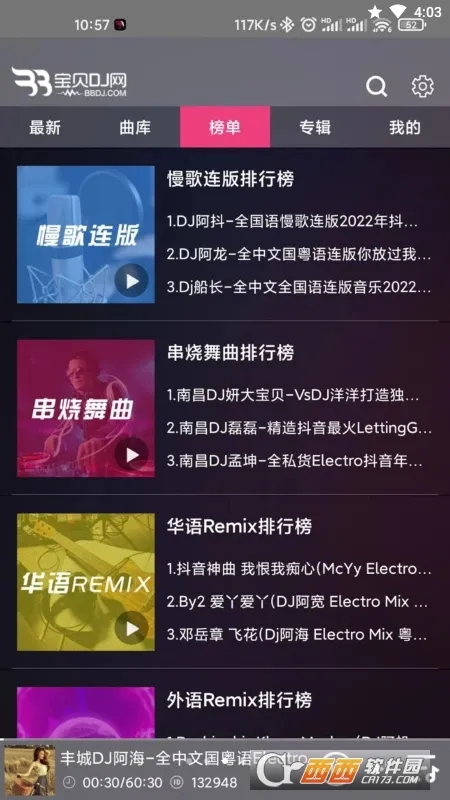Select the 榜单 tab
This screenshot has width=450, height=800.
tap(225, 127)
